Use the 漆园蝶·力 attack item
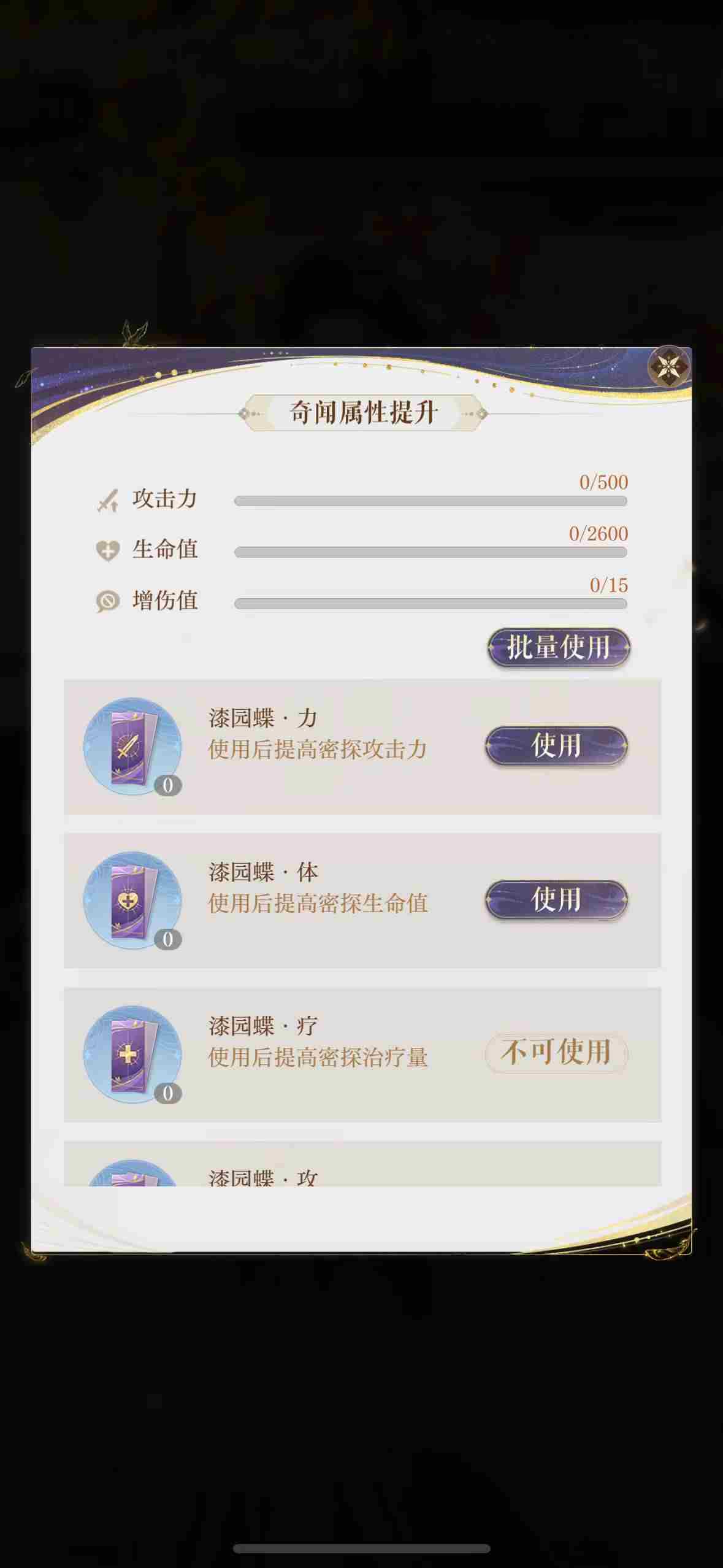 tap(556, 745)
